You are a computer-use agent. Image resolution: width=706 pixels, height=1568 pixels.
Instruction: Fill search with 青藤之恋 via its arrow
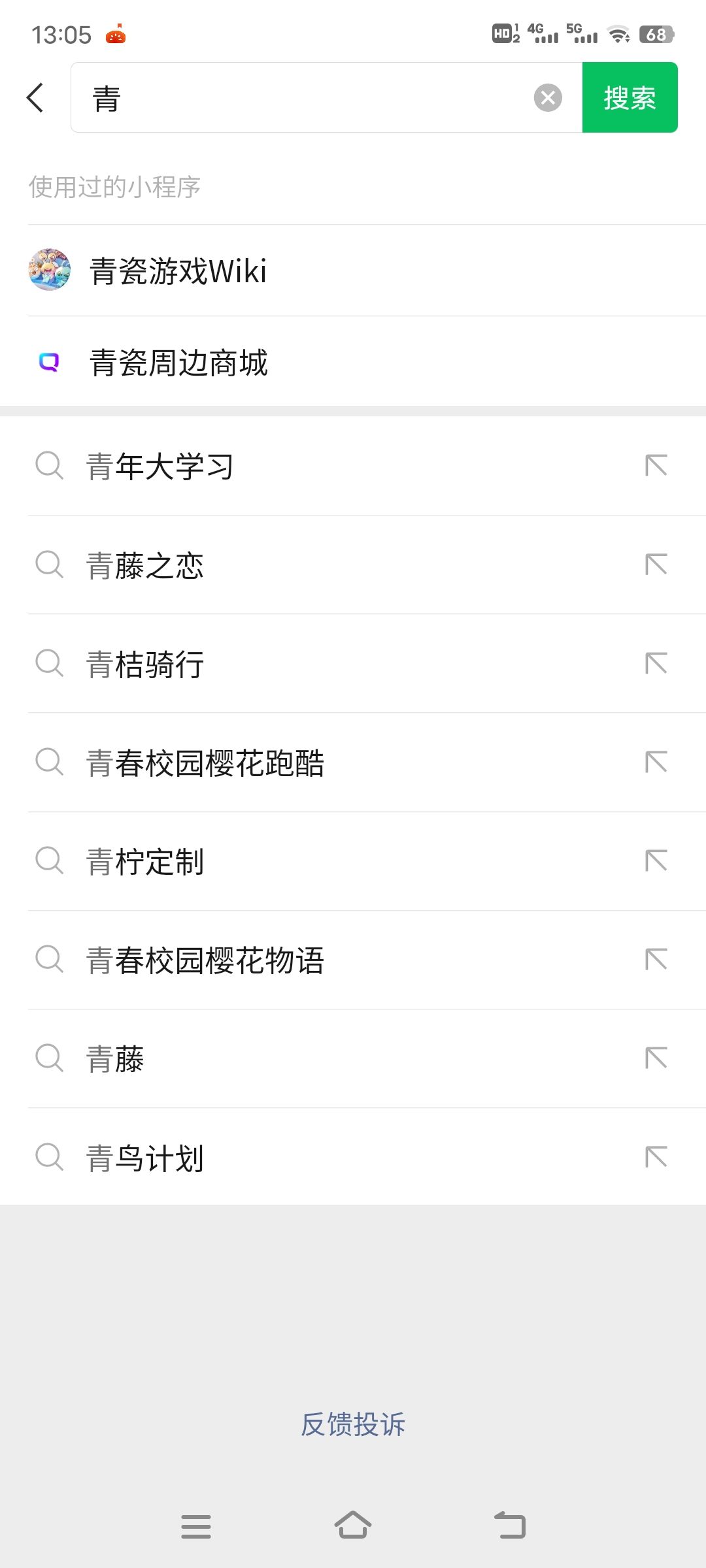(x=656, y=564)
